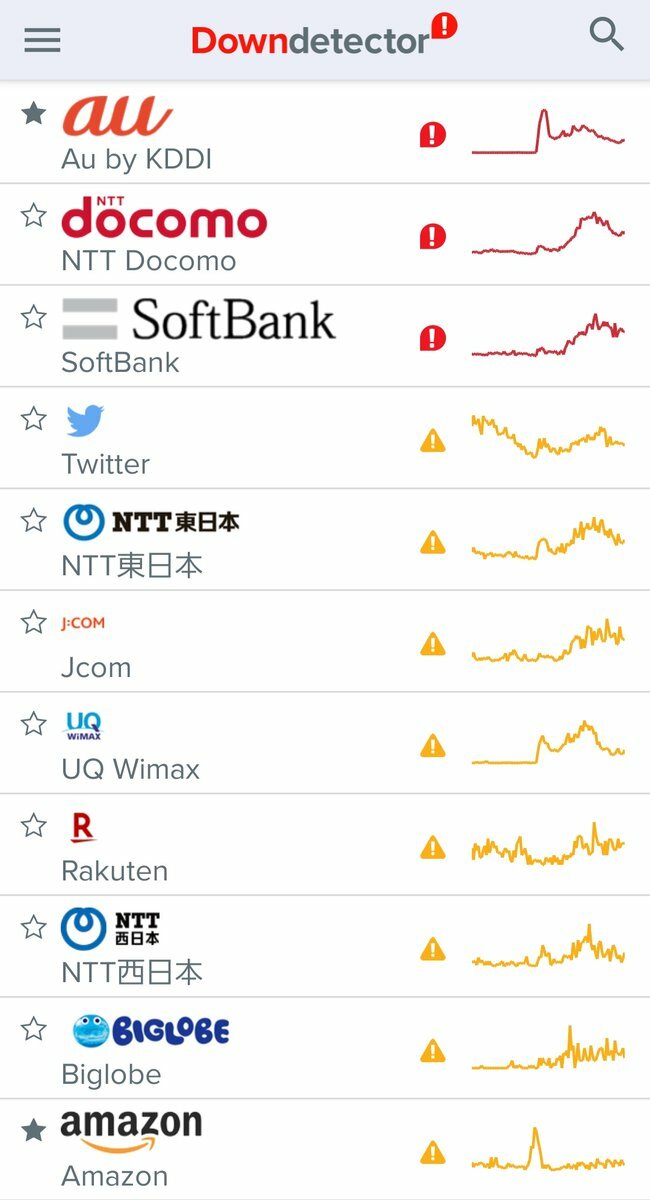This screenshot has height=1200, width=650.
Task: View Jcom outage details
Action: [x=96, y=667]
